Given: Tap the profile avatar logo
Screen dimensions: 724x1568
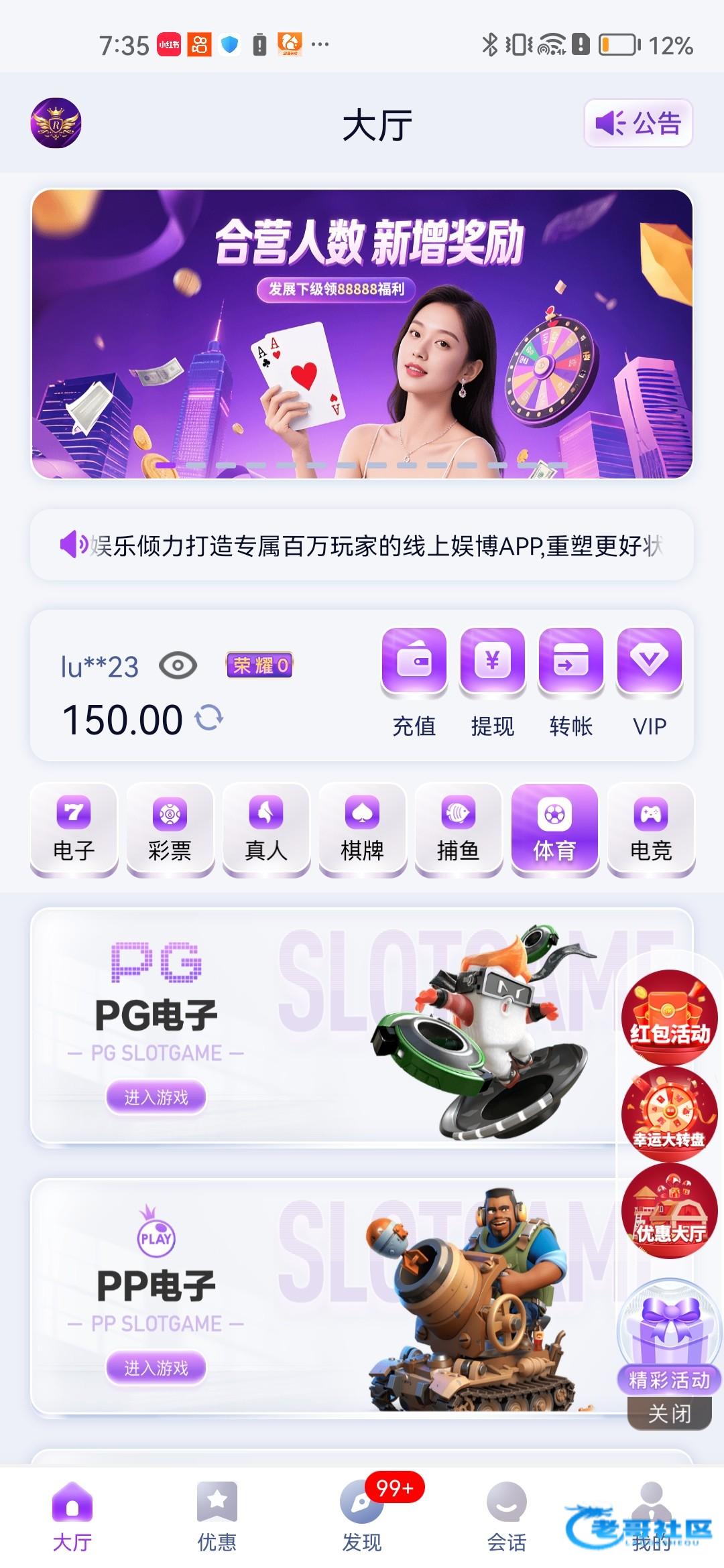Looking at the screenshot, I should [56, 123].
